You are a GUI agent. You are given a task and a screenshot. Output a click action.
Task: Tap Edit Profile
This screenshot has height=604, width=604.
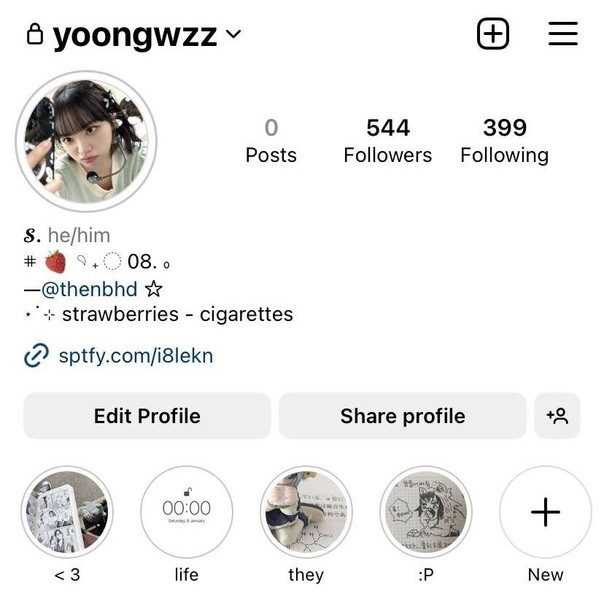point(147,416)
